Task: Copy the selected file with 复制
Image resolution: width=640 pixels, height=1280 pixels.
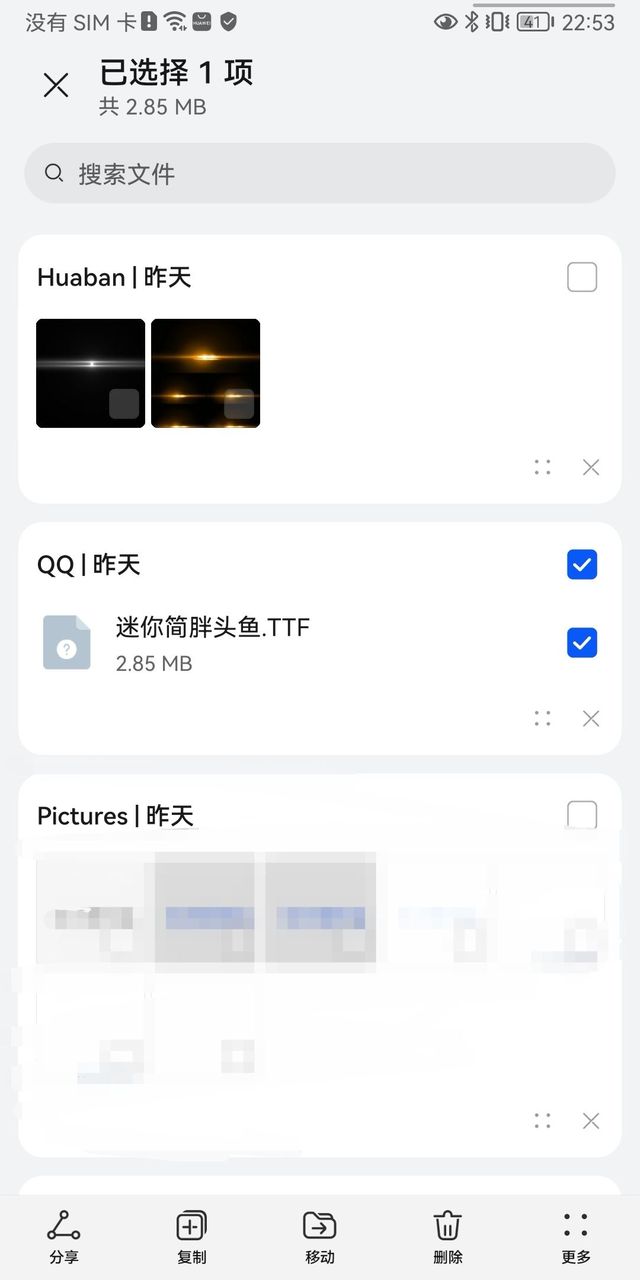Action: tap(191, 1236)
